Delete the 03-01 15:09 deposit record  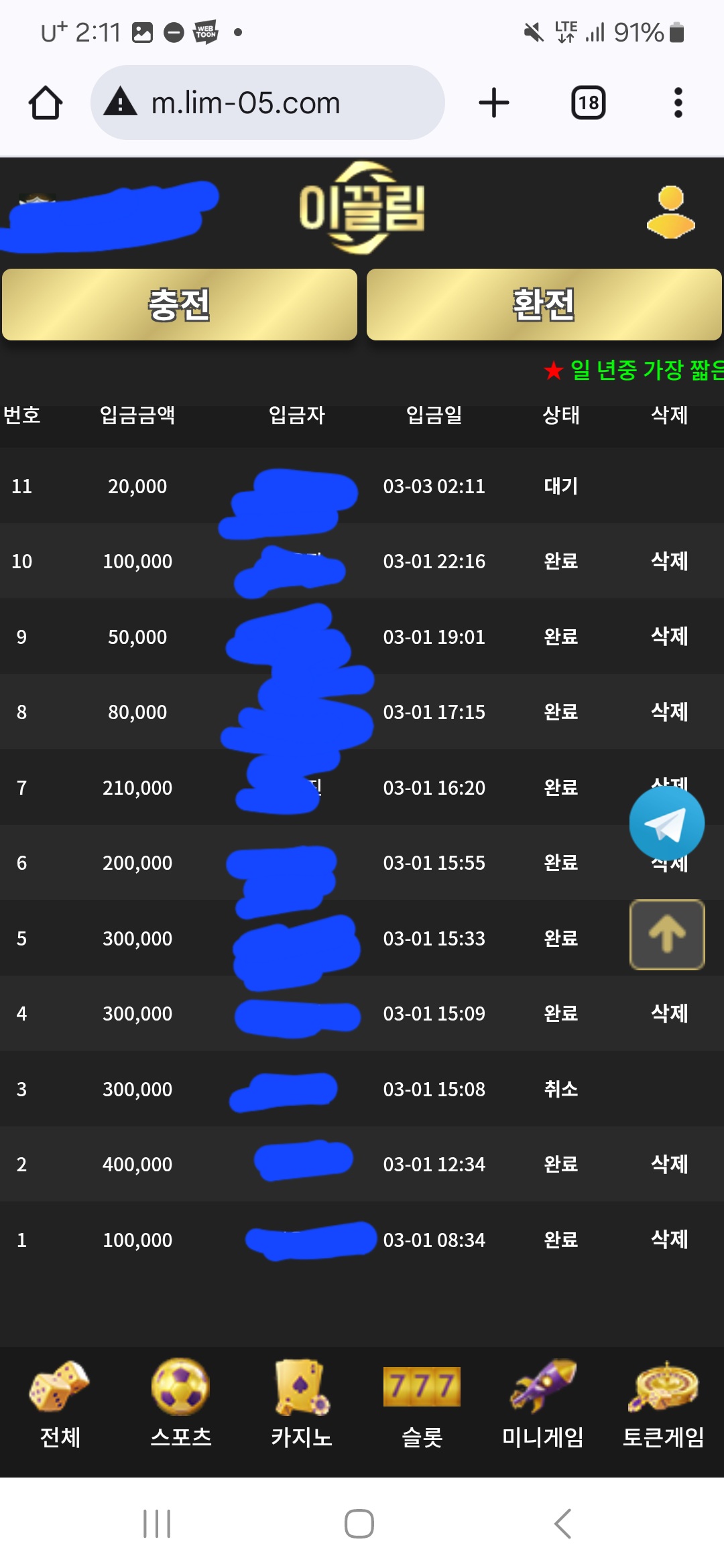point(669,1013)
